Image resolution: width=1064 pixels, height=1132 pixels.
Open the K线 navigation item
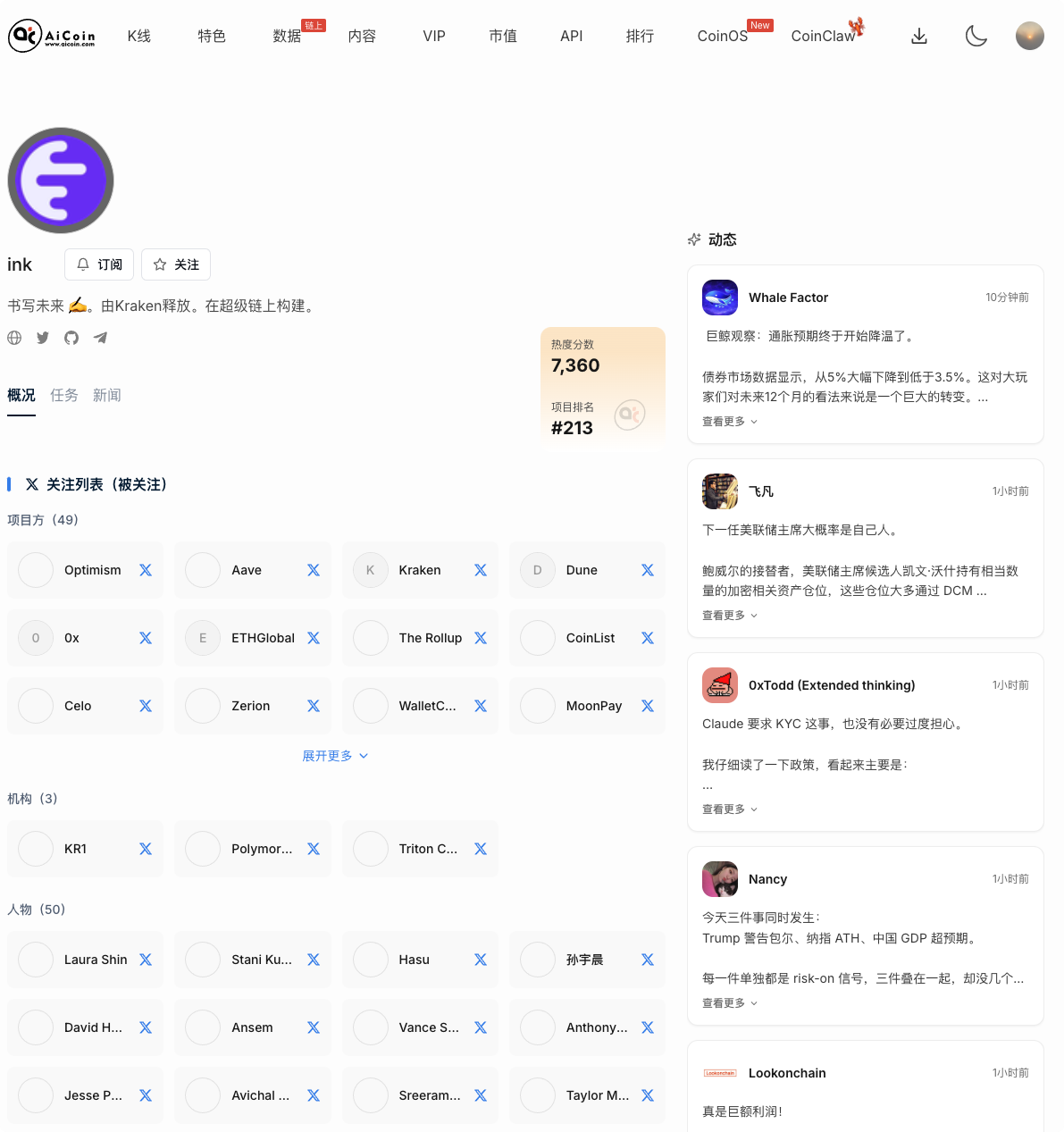point(138,36)
